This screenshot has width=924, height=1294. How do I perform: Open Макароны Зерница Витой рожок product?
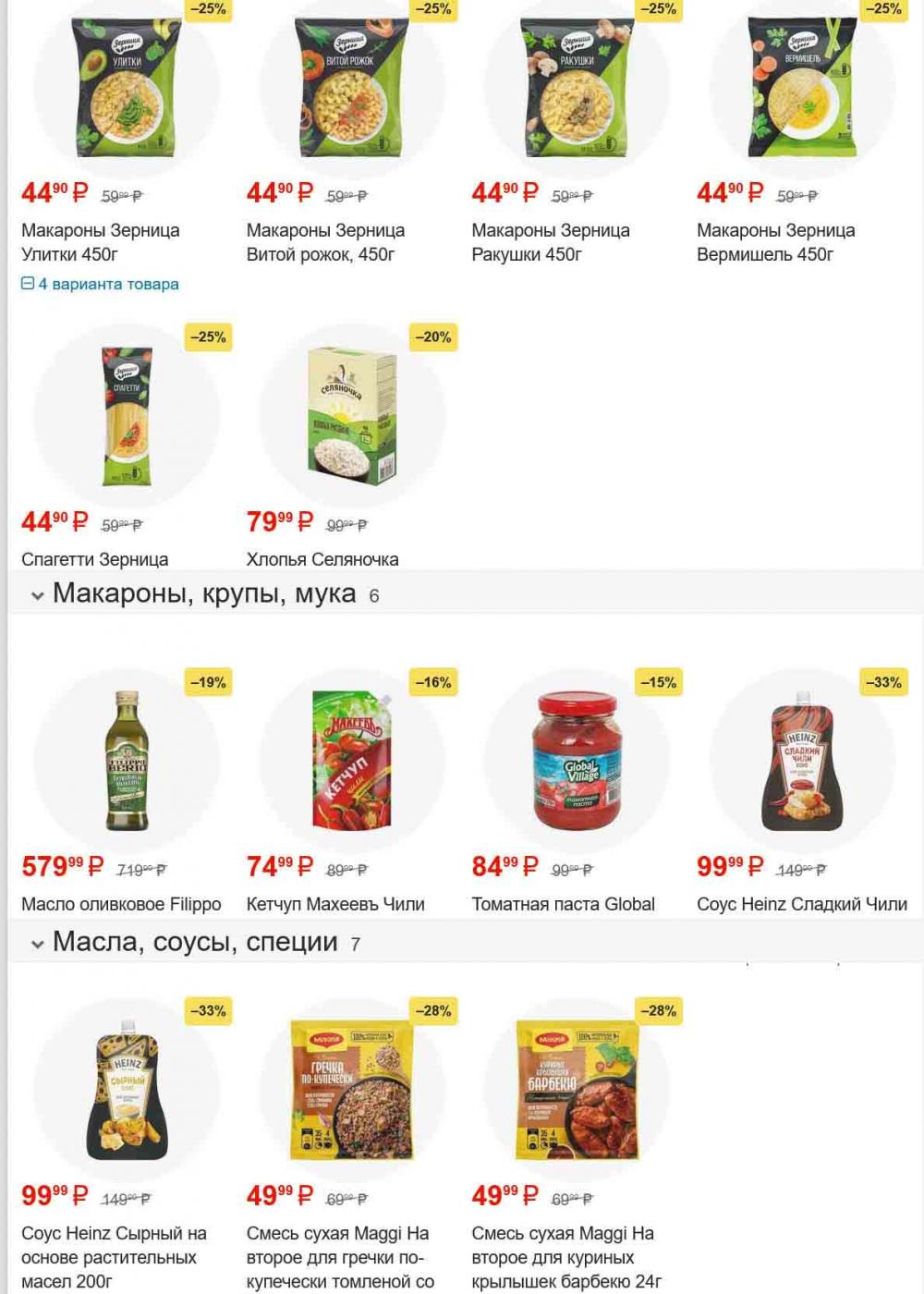[325, 241]
